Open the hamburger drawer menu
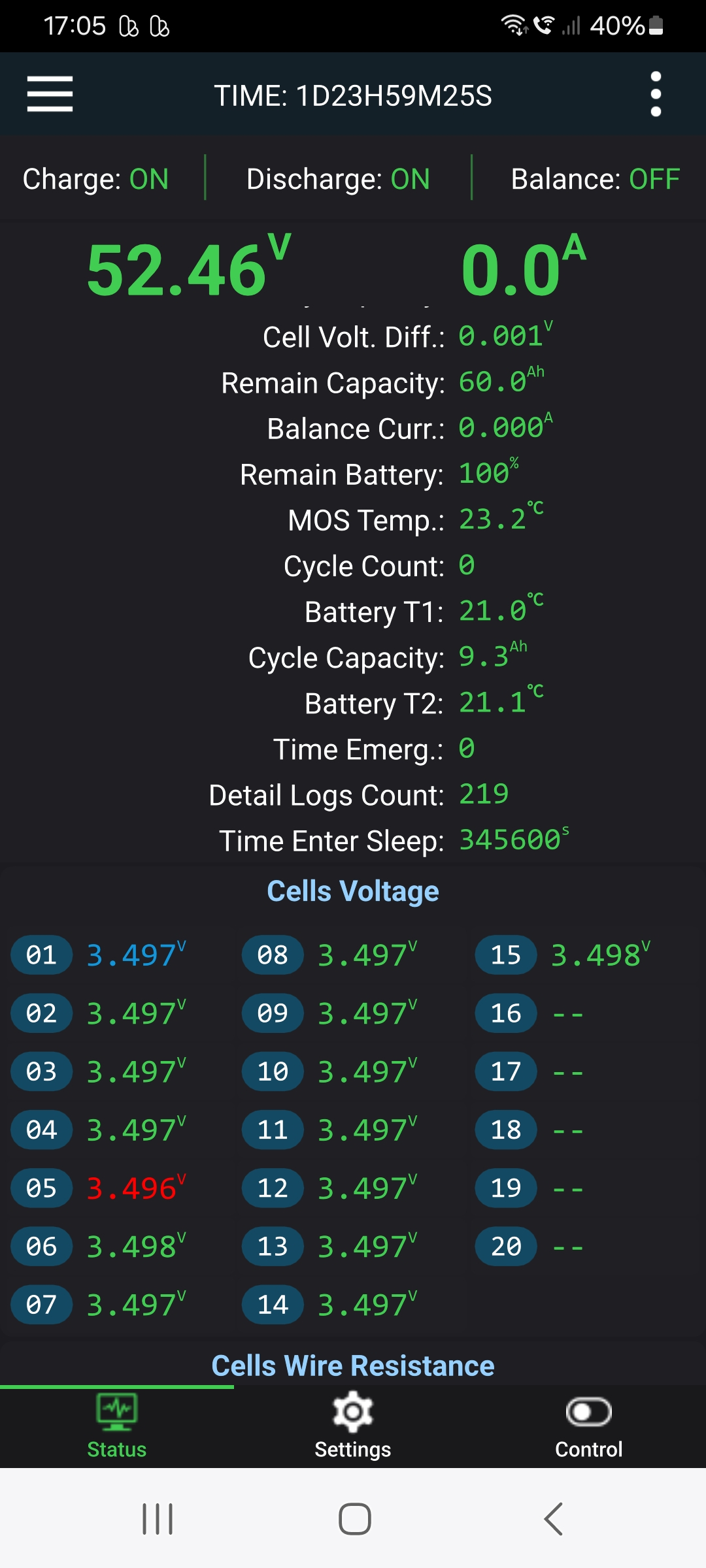706x1568 pixels. click(50, 94)
